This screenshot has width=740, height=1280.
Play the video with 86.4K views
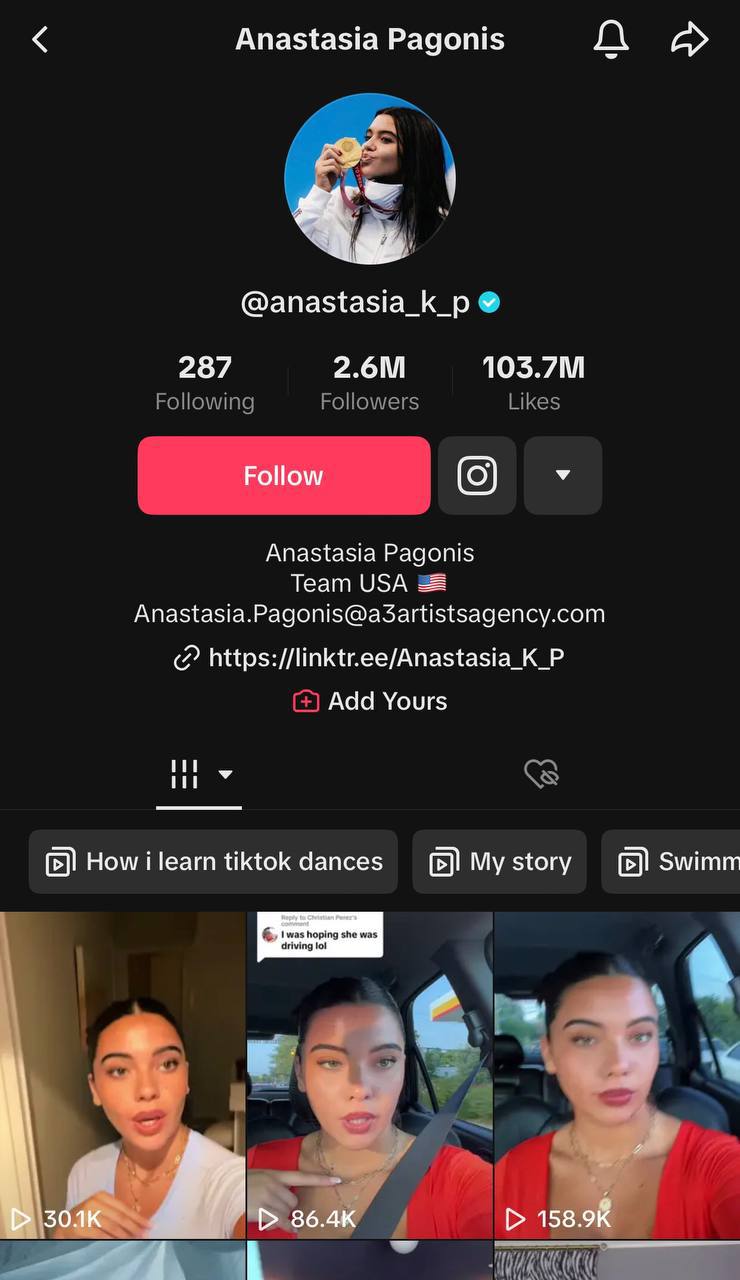tap(369, 1075)
